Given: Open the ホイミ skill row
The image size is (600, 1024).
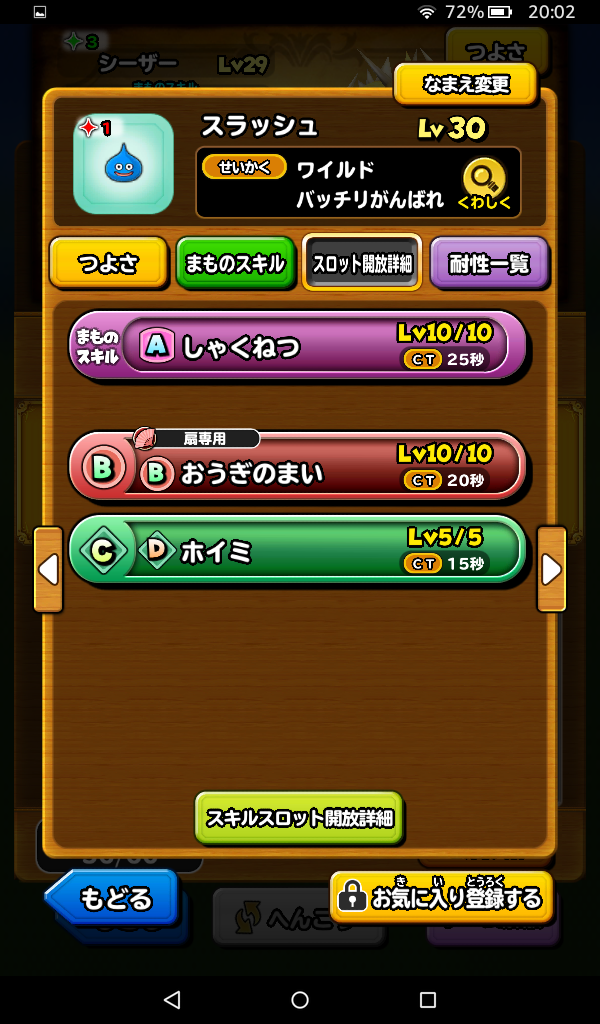Looking at the screenshot, I should pyautogui.click(x=297, y=550).
